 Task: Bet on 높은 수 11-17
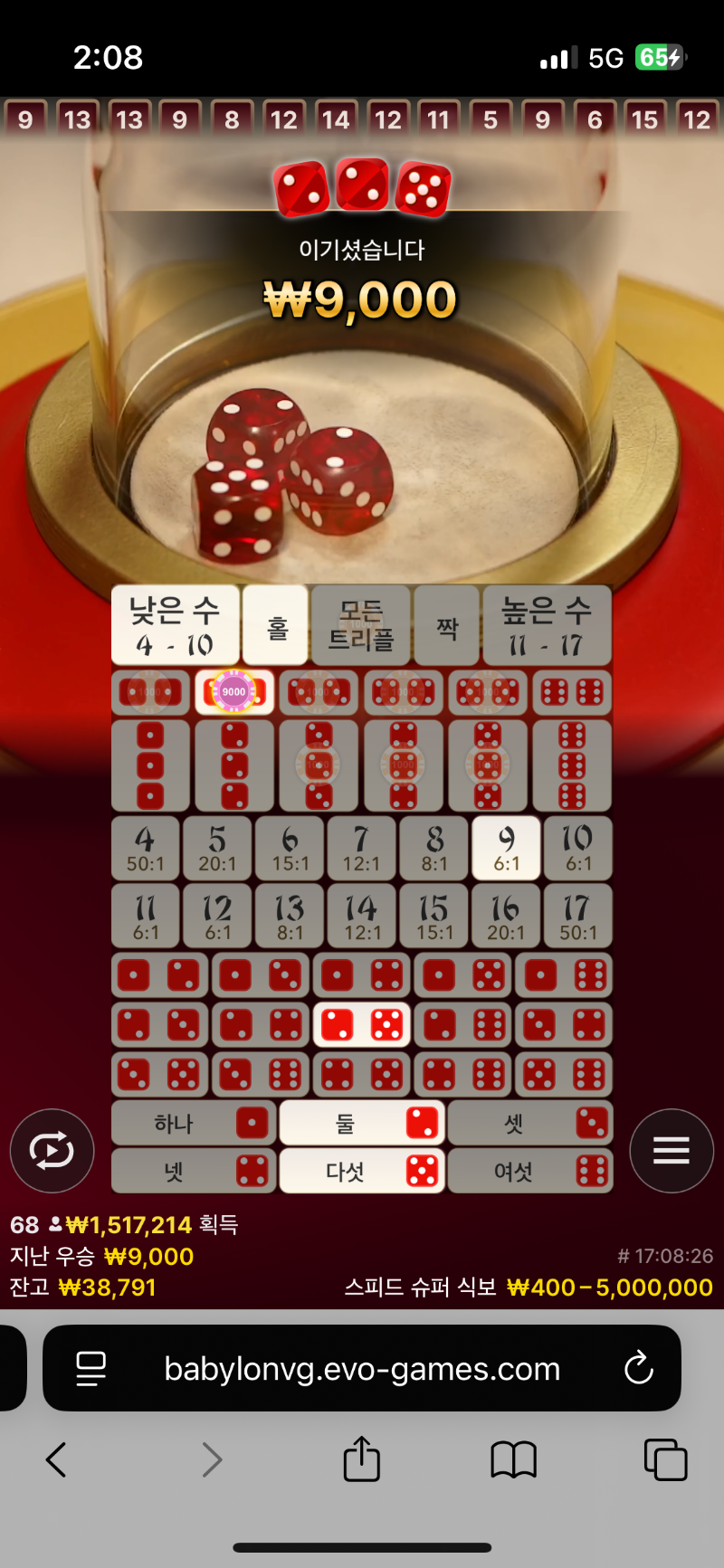point(547,625)
